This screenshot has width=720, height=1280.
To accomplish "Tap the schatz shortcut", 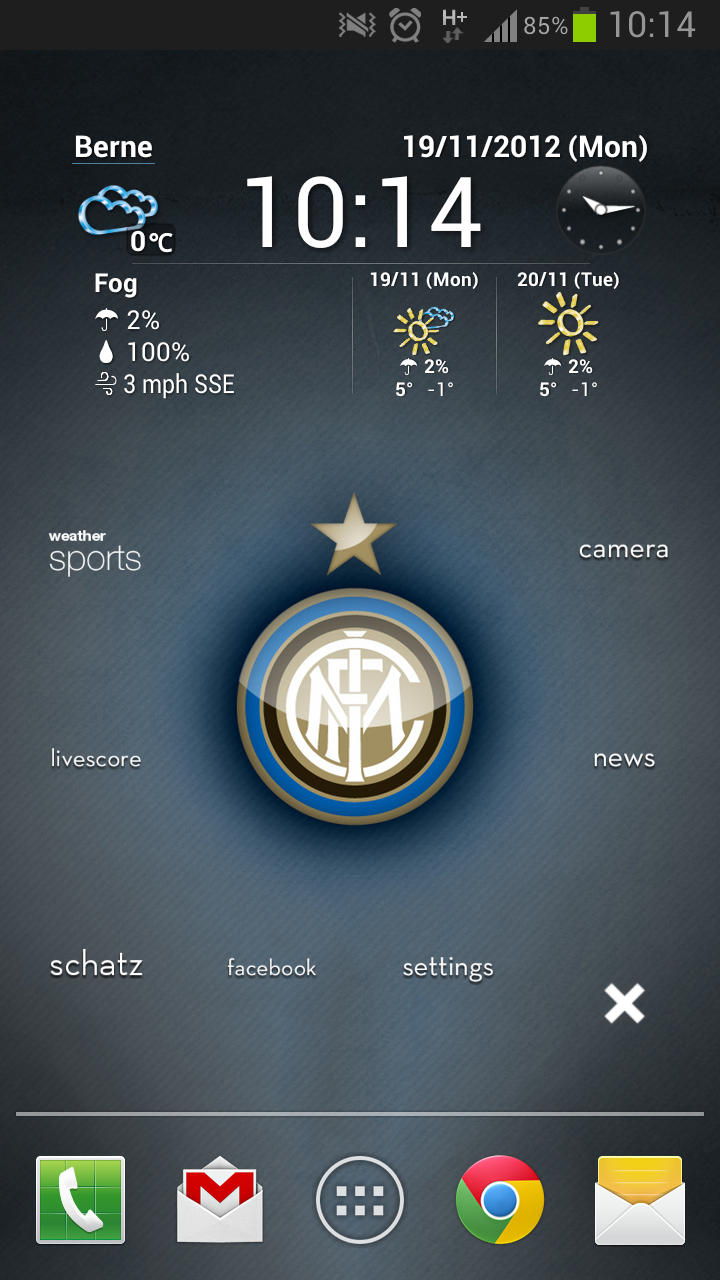I will pos(96,965).
